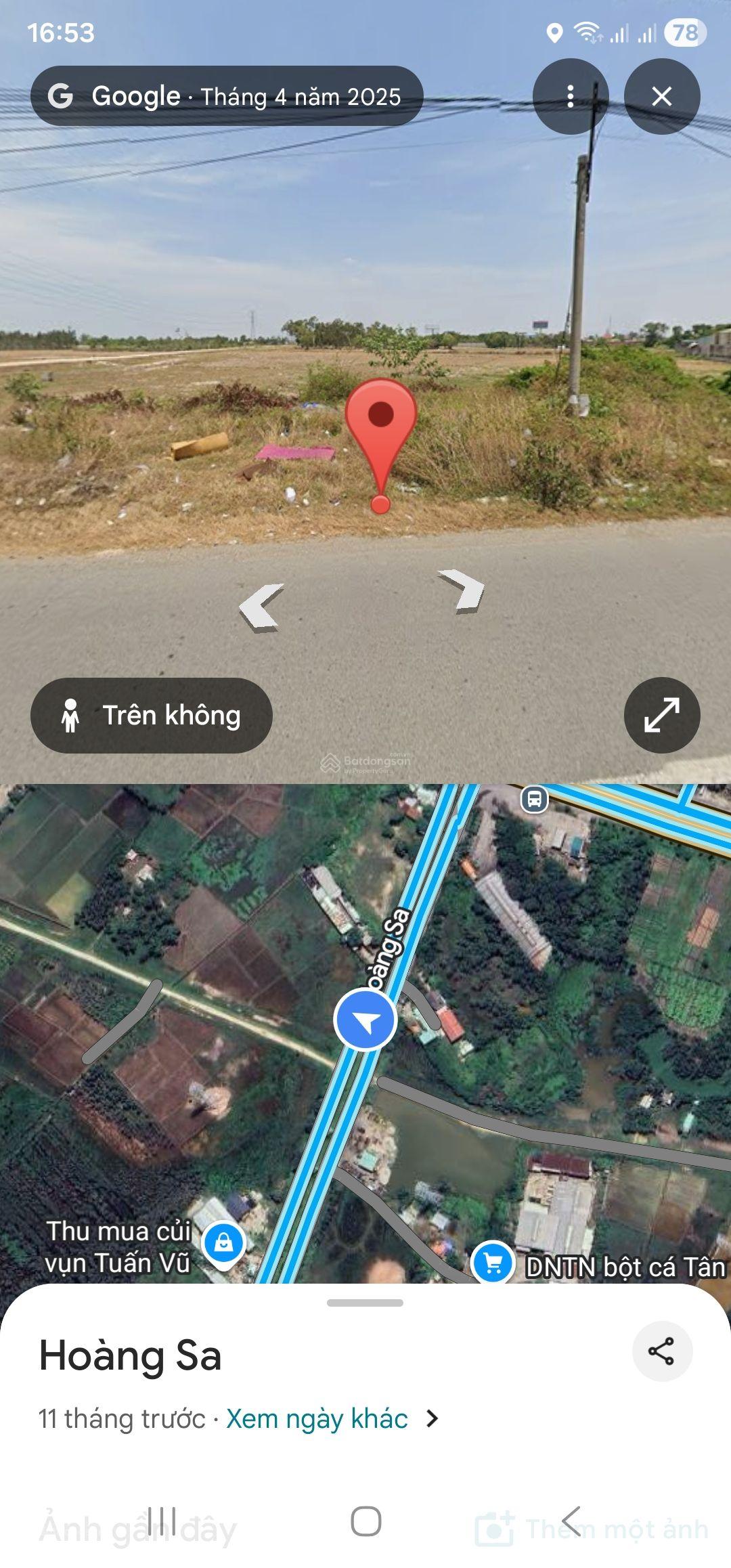Select the pegman Street View icon
Image resolution: width=731 pixels, height=1568 pixels.
click(72, 715)
